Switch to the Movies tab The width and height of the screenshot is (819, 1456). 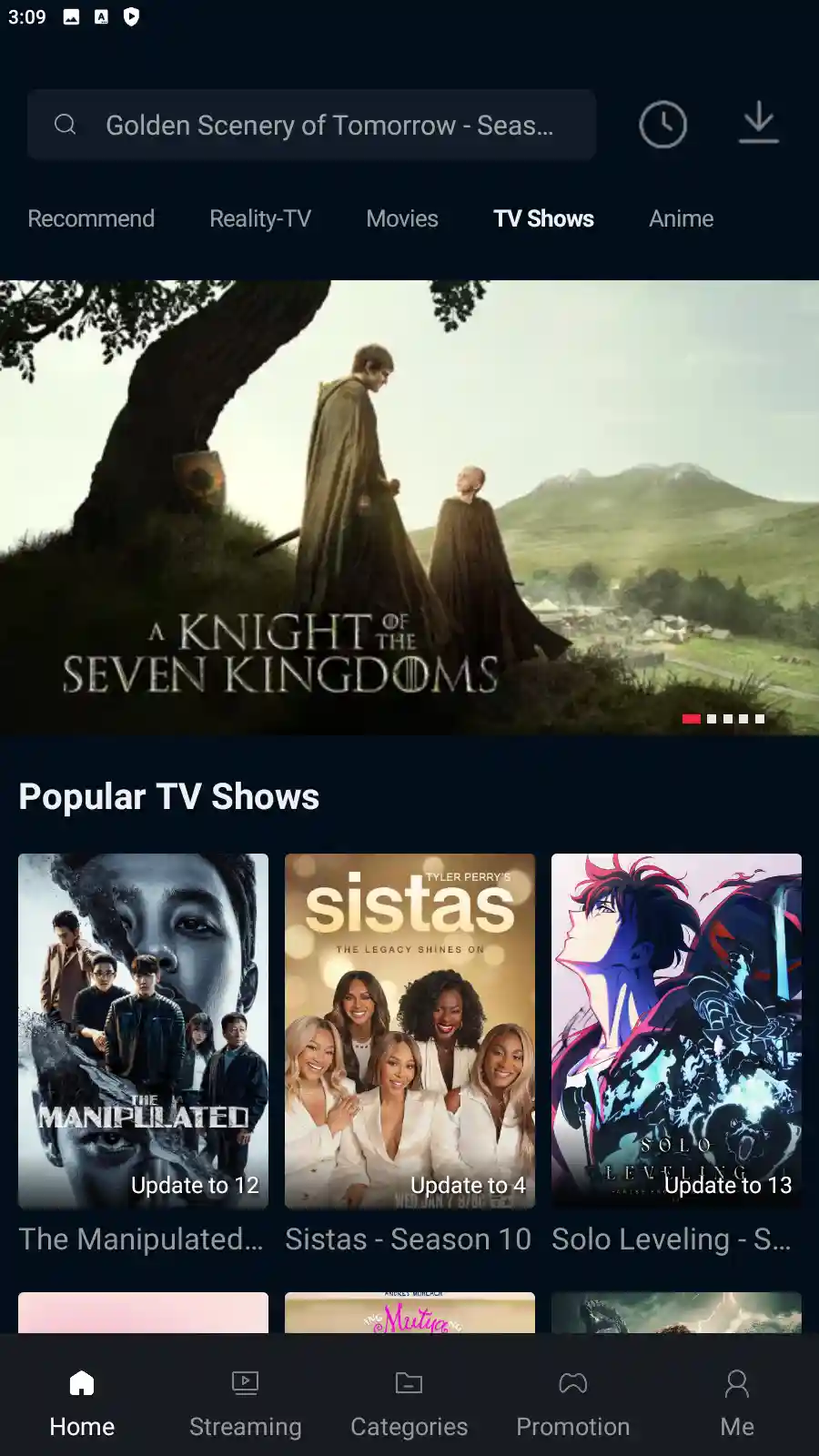[402, 218]
